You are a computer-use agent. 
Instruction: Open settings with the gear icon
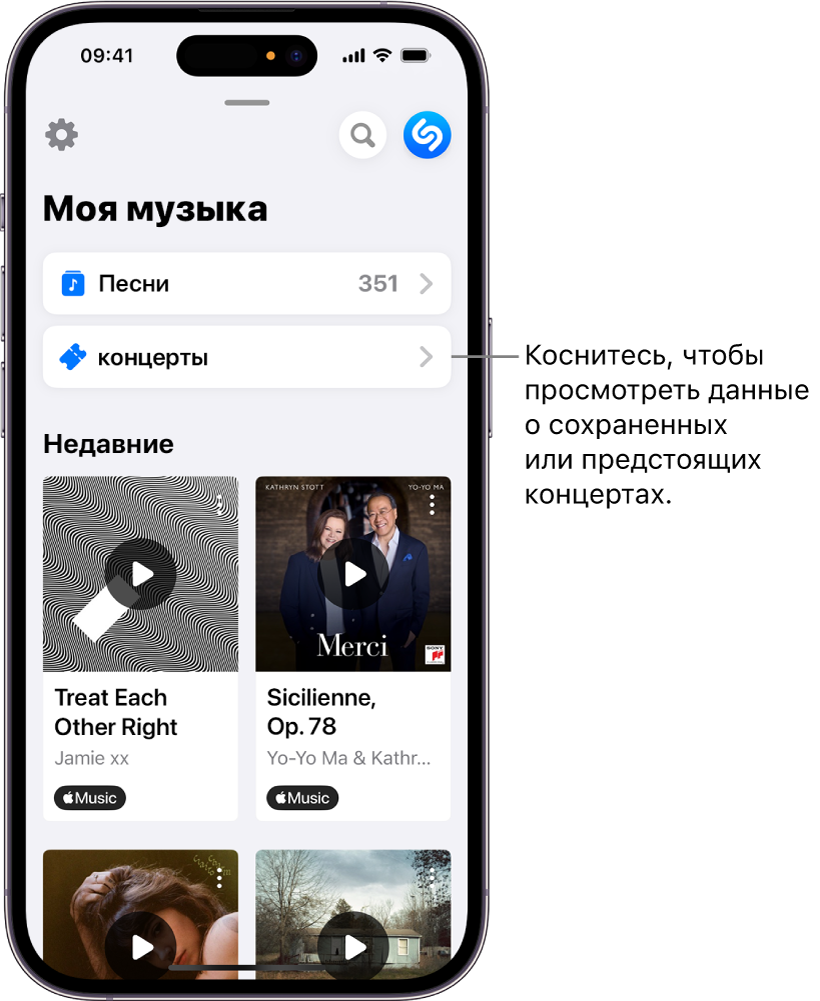(x=62, y=135)
